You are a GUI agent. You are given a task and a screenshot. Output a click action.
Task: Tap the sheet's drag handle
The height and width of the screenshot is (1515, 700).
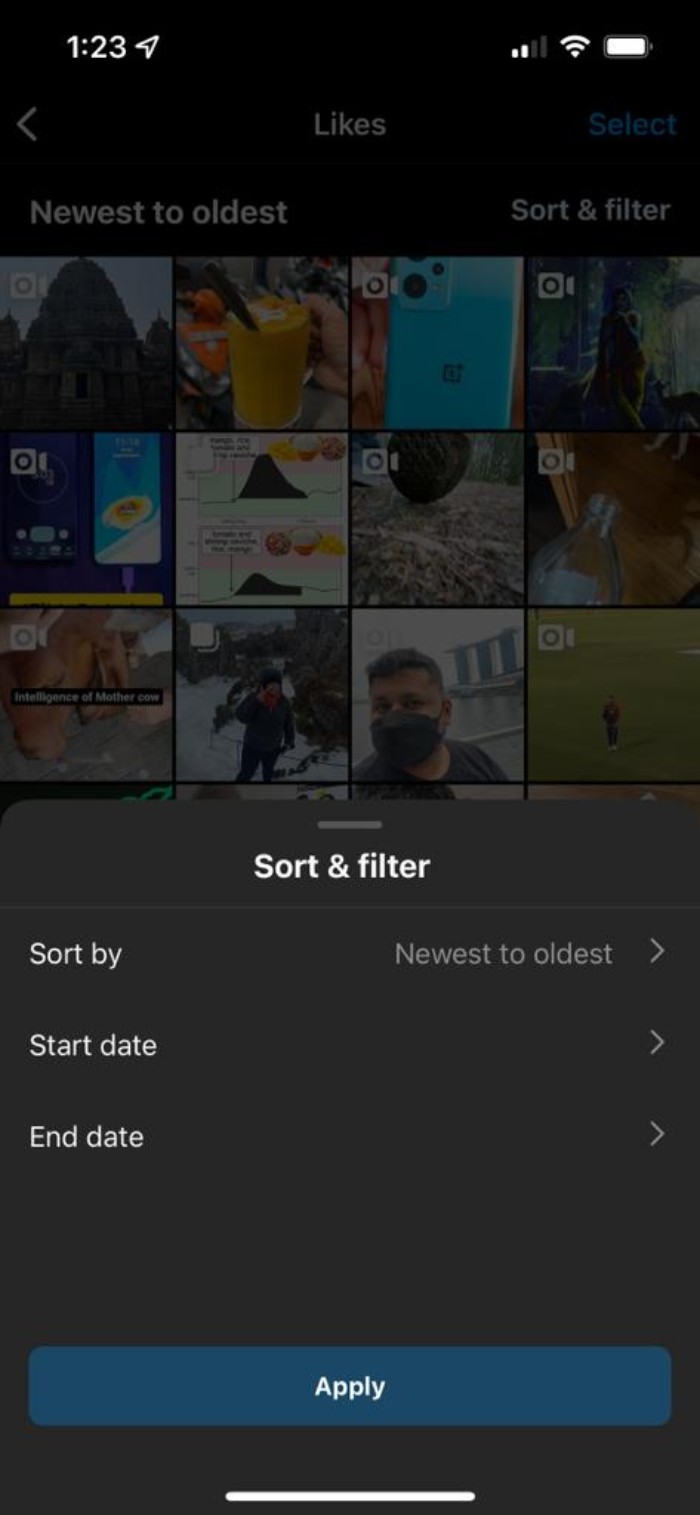[349, 825]
